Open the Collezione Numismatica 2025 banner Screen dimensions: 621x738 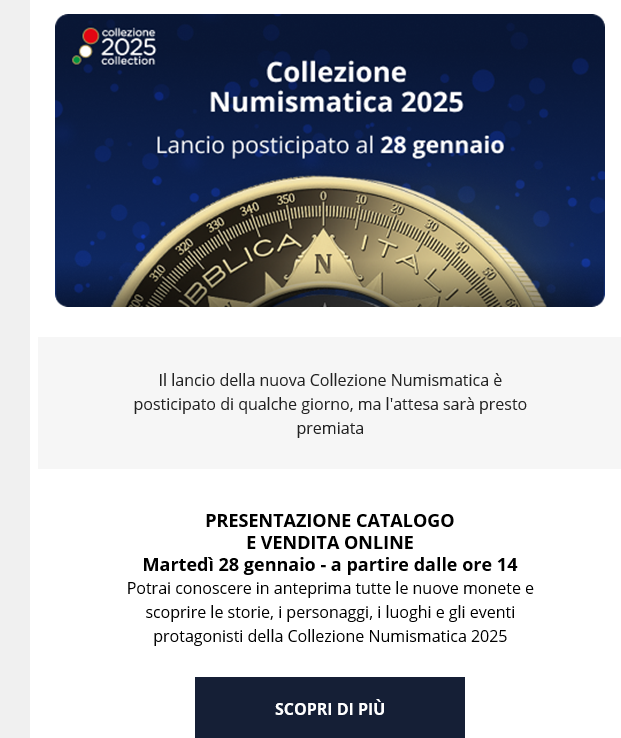coord(330,160)
